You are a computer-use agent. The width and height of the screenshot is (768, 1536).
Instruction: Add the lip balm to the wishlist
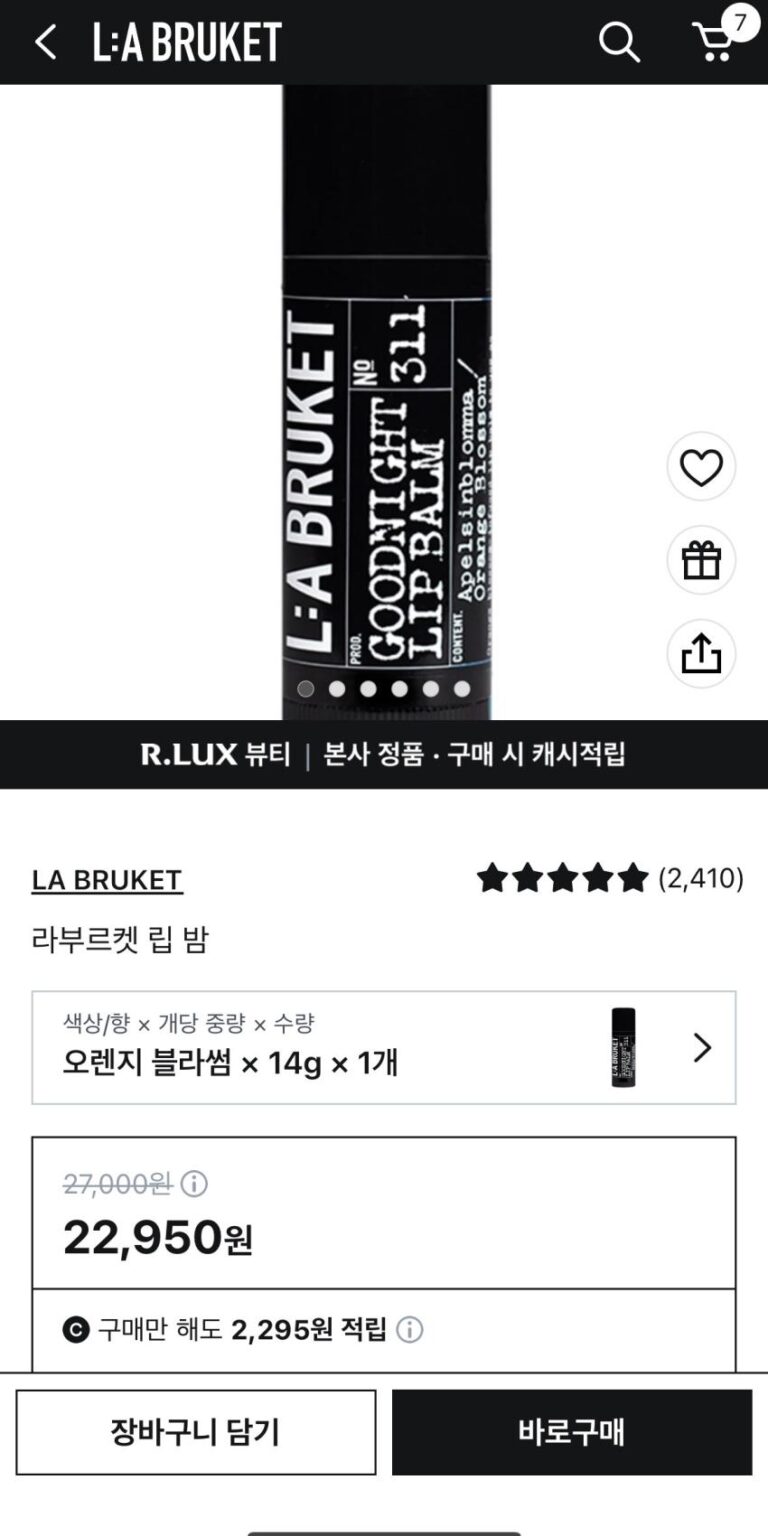(701, 467)
